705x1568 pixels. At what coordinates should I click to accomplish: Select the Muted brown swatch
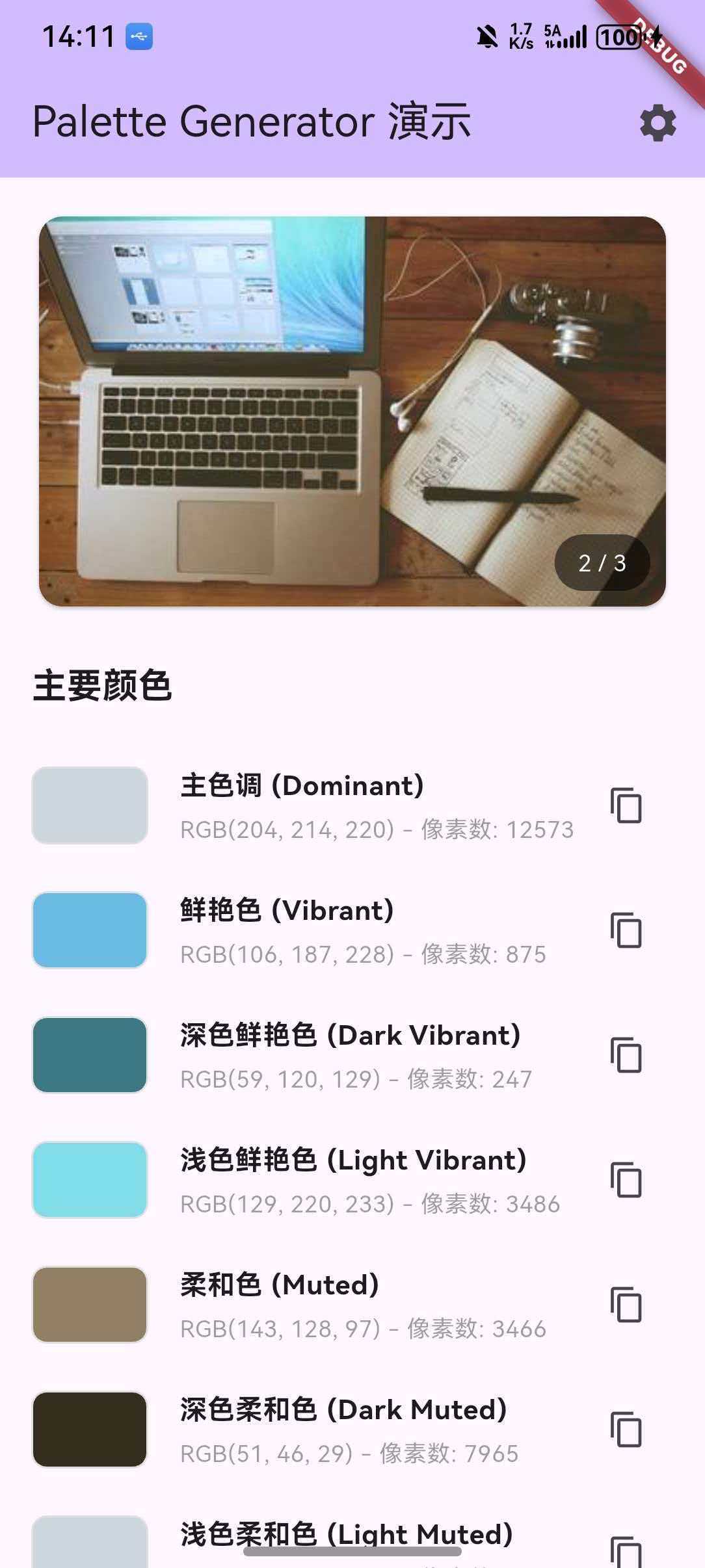[x=90, y=1305]
